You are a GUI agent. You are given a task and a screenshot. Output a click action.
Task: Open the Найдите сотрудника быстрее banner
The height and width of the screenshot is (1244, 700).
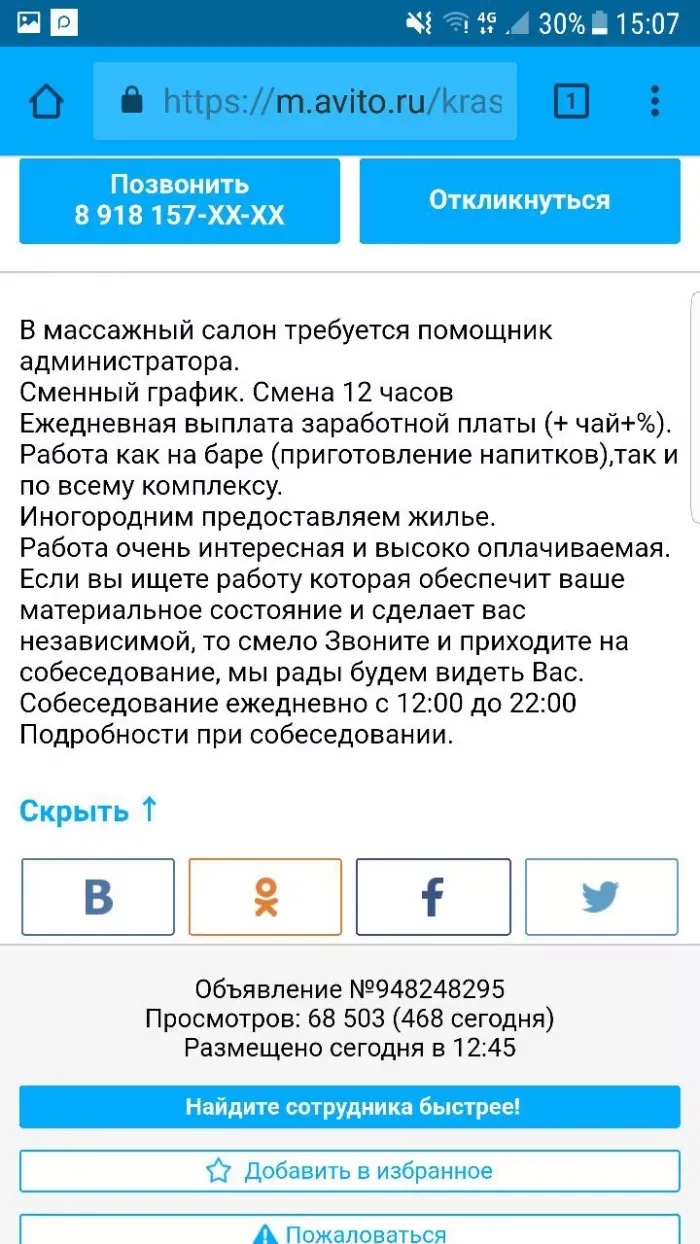[x=350, y=1107]
